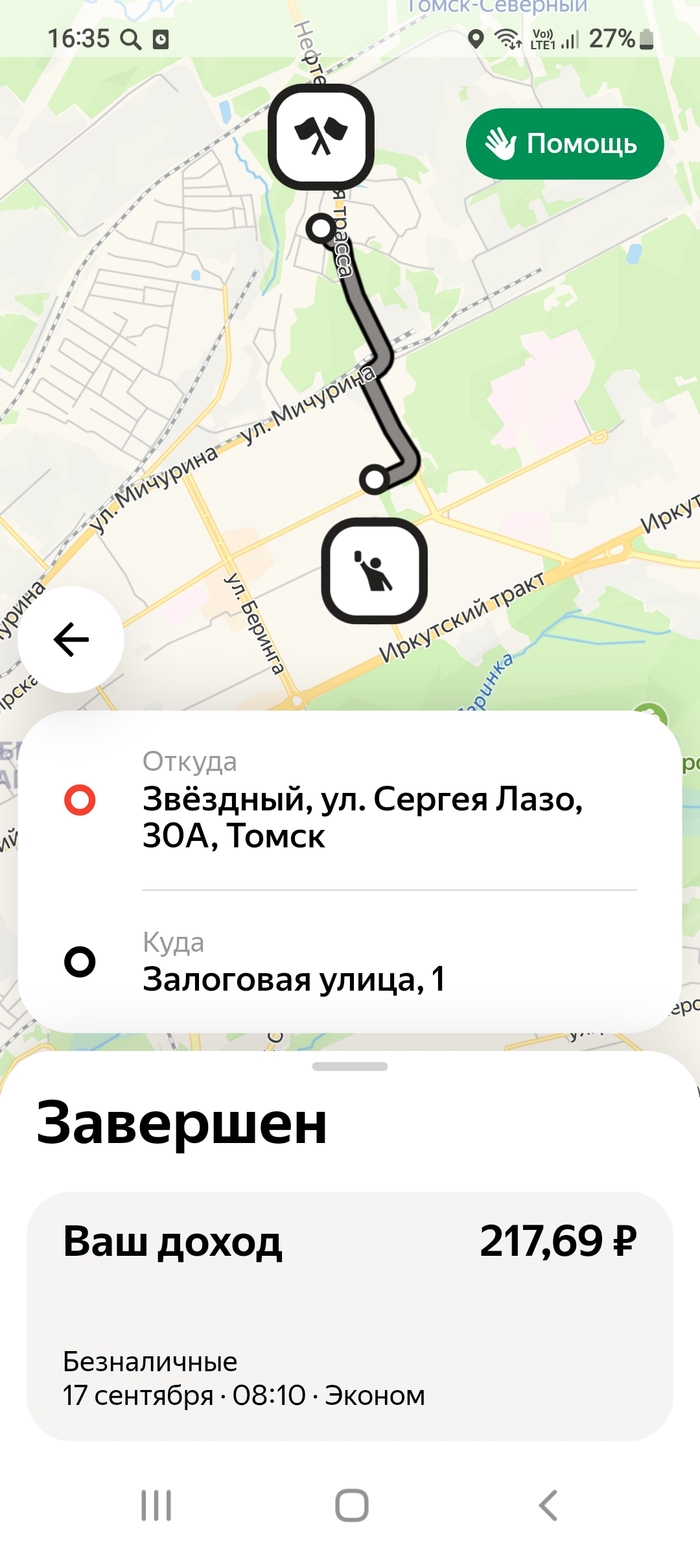
Task: Tap the green Помощь help button
Action: pos(564,144)
